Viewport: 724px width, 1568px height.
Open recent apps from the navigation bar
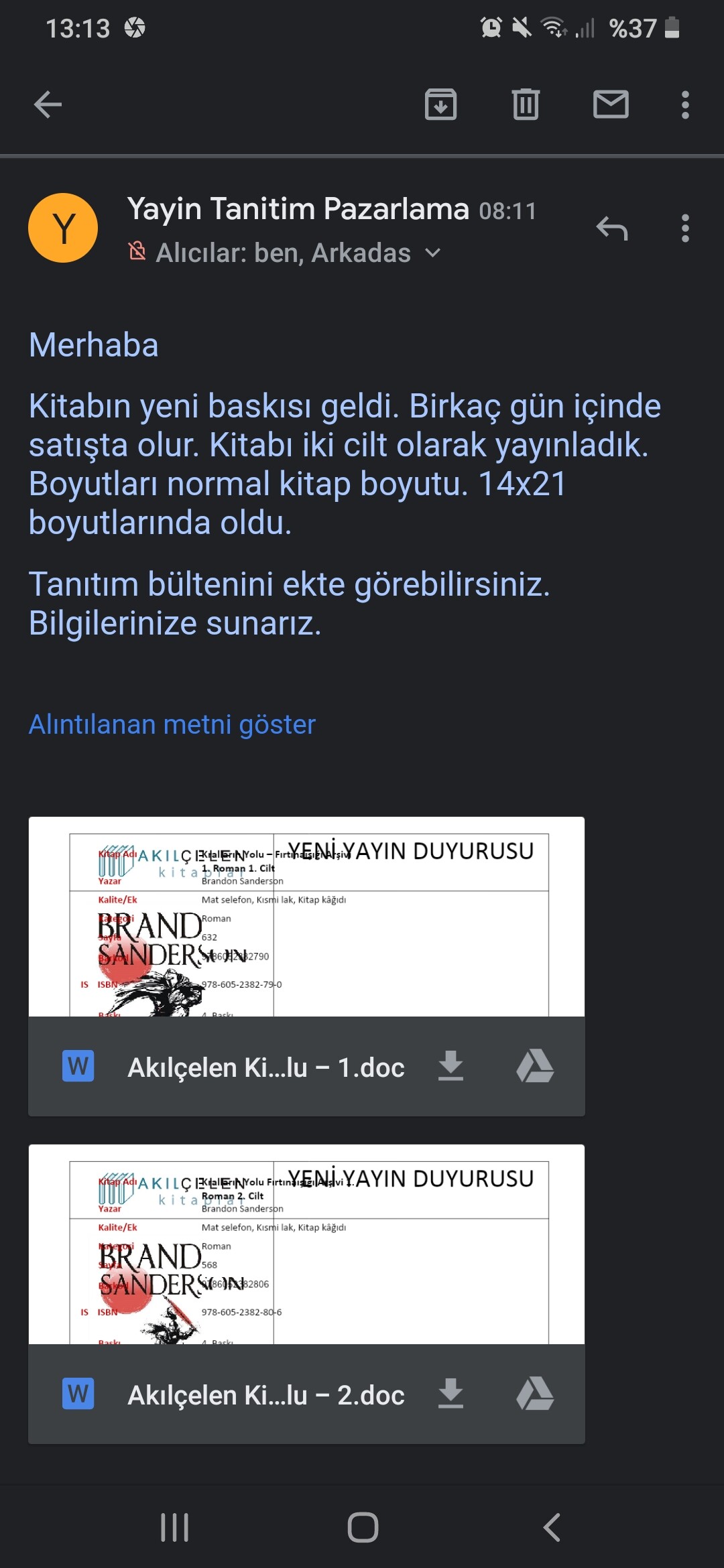[x=174, y=1527]
